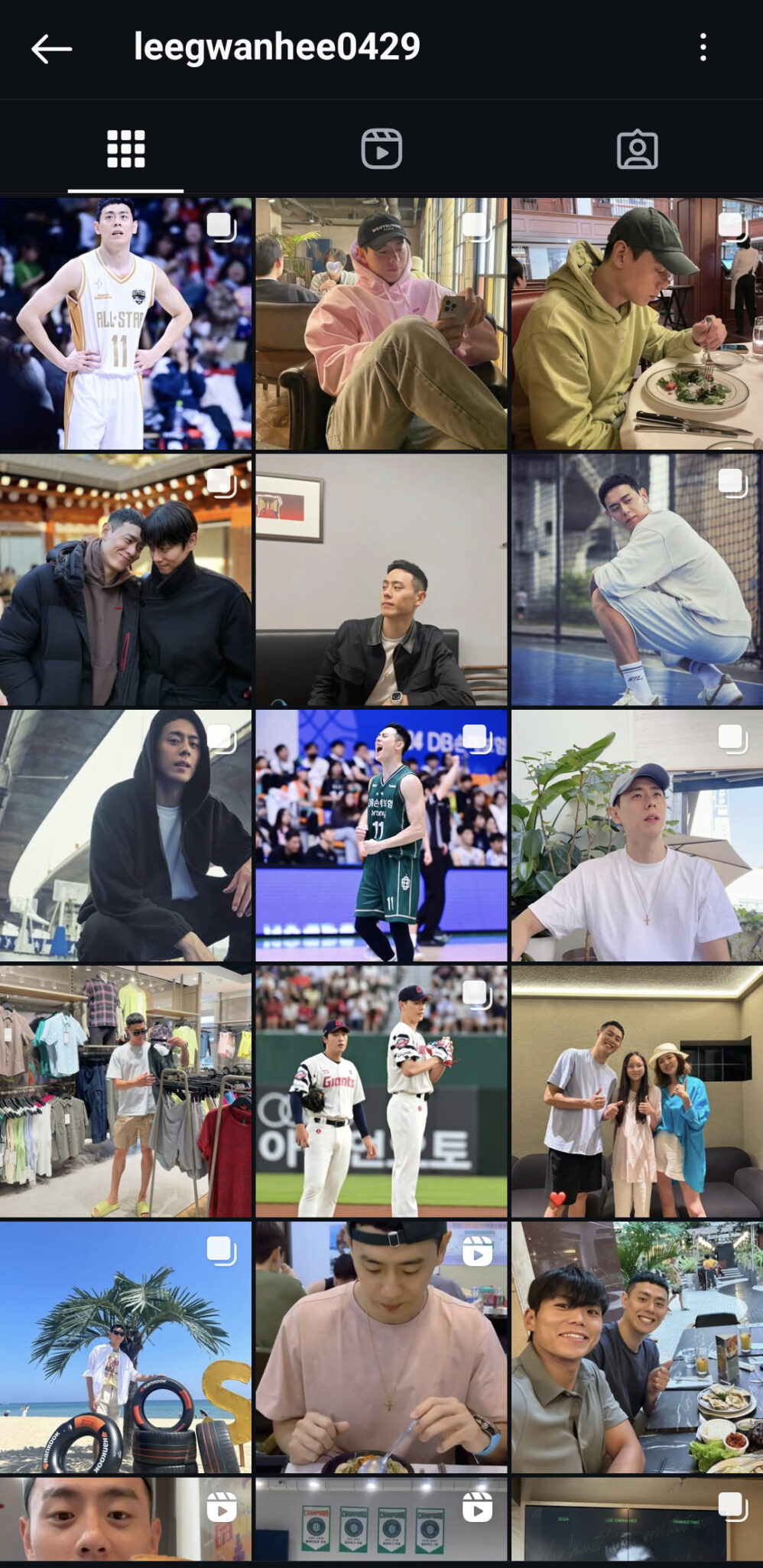Switch to the posts grid tab
This screenshot has height=1568, width=763.
click(125, 148)
